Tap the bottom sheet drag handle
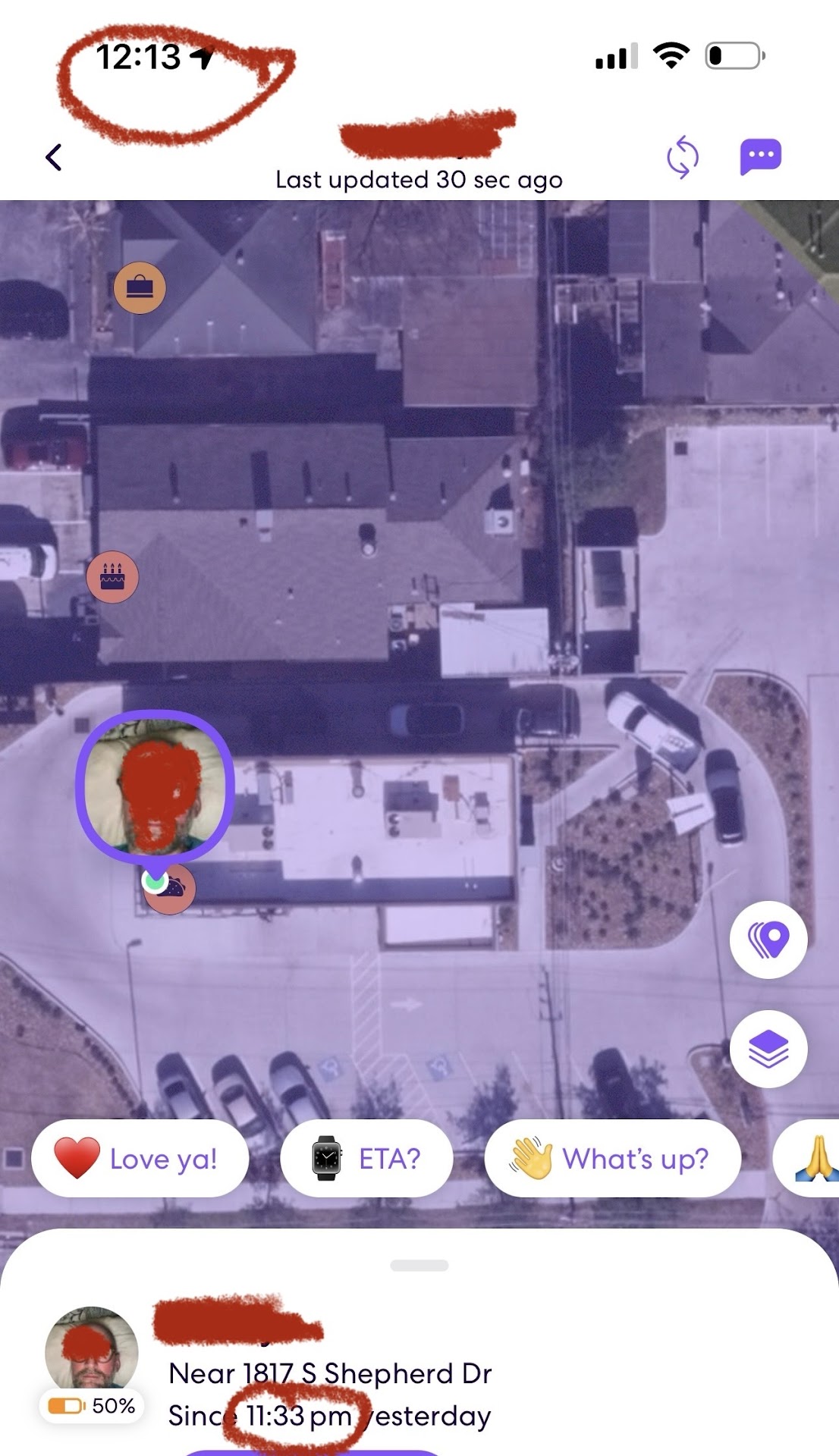The image size is (839, 1456). [x=419, y=1266]
